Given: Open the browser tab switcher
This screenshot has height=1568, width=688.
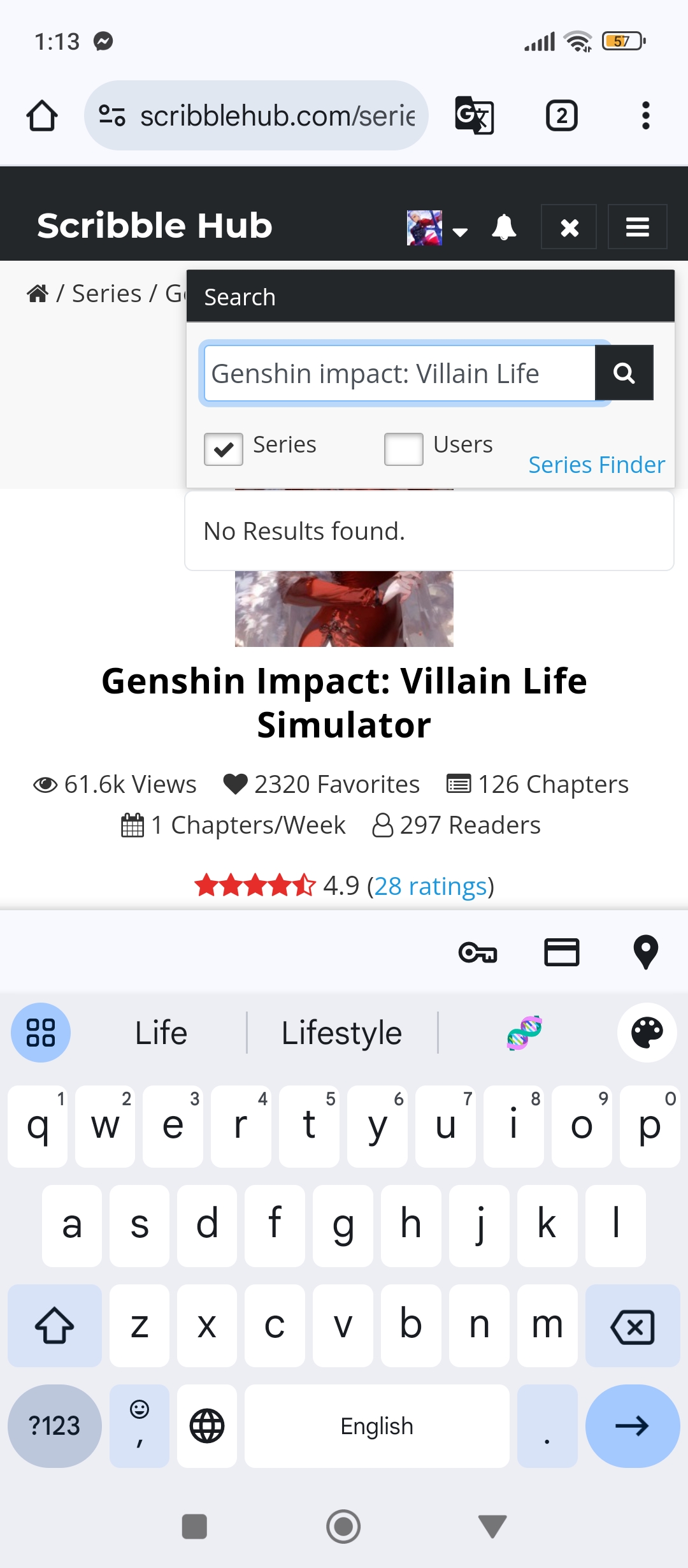Looking at the screenshot, I should pyautogui.click(x=561, y=116).
